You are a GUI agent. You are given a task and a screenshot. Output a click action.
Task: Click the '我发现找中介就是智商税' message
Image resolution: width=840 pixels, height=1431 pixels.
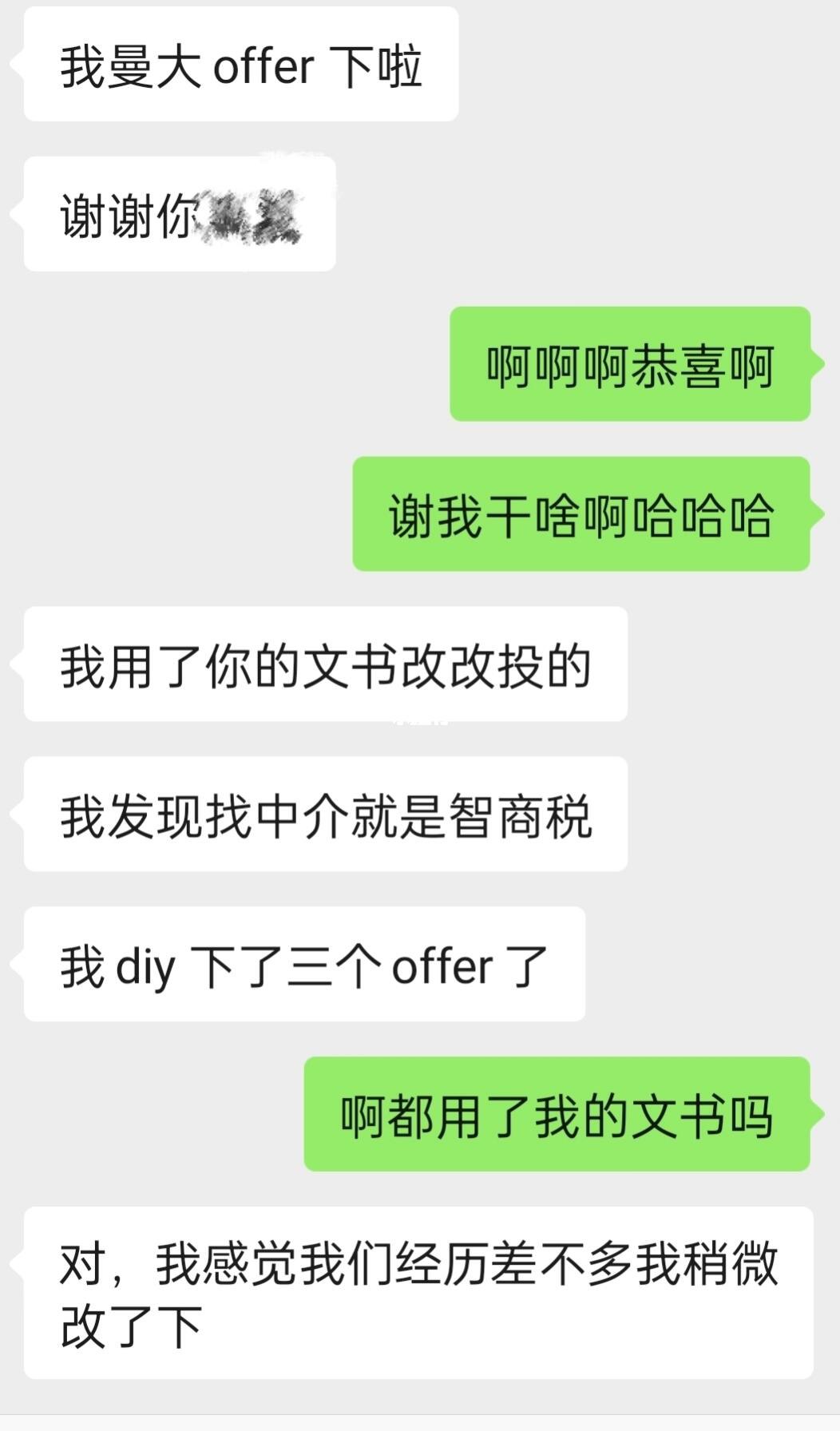(x=327, y=813)
